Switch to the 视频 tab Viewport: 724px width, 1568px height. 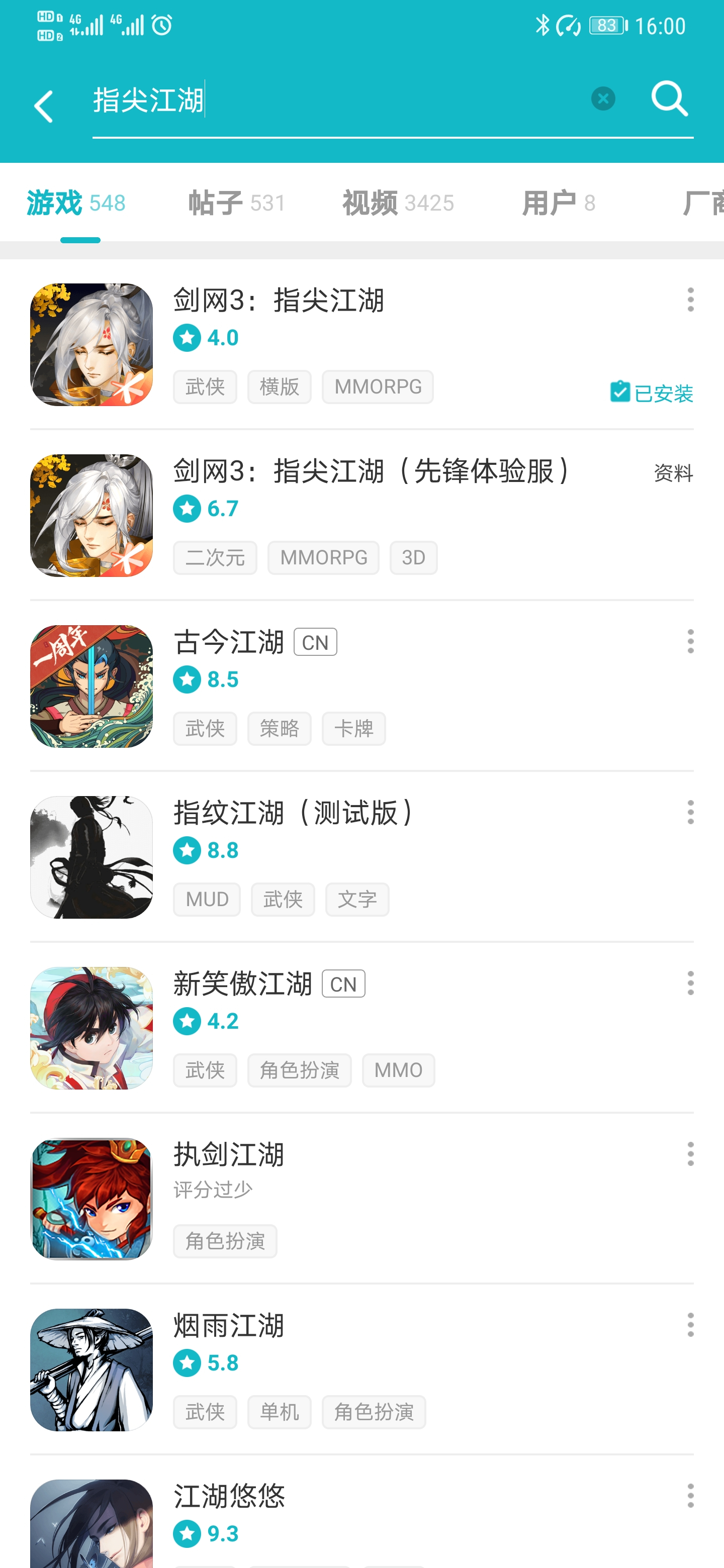(x=398, y=203)
